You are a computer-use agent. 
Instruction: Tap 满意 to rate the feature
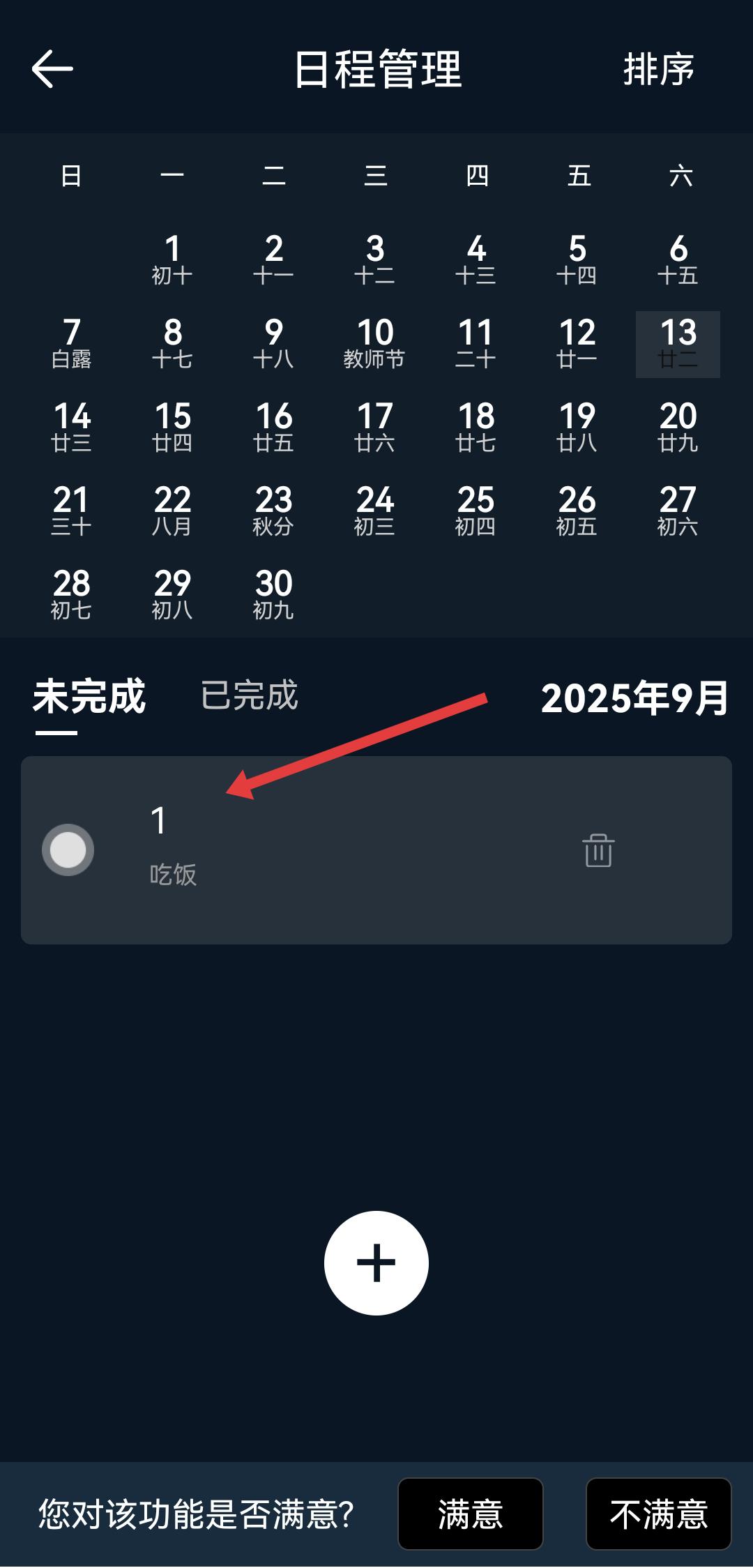click(470, 1514)
